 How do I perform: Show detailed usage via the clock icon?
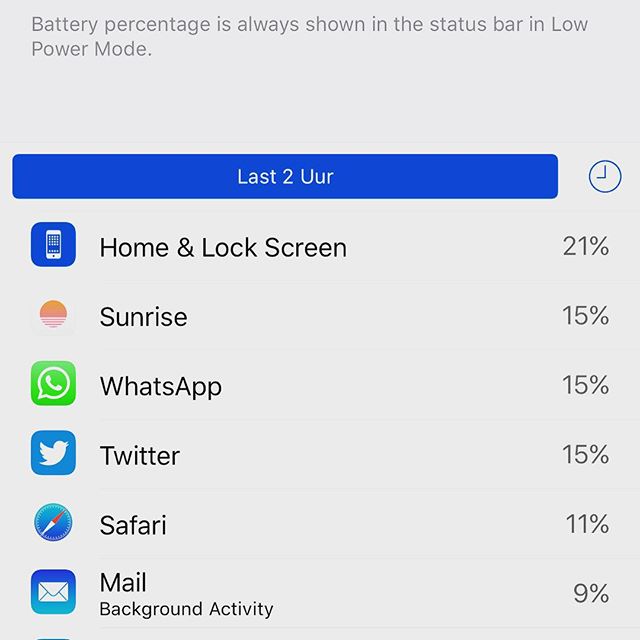tap(604, 177)
